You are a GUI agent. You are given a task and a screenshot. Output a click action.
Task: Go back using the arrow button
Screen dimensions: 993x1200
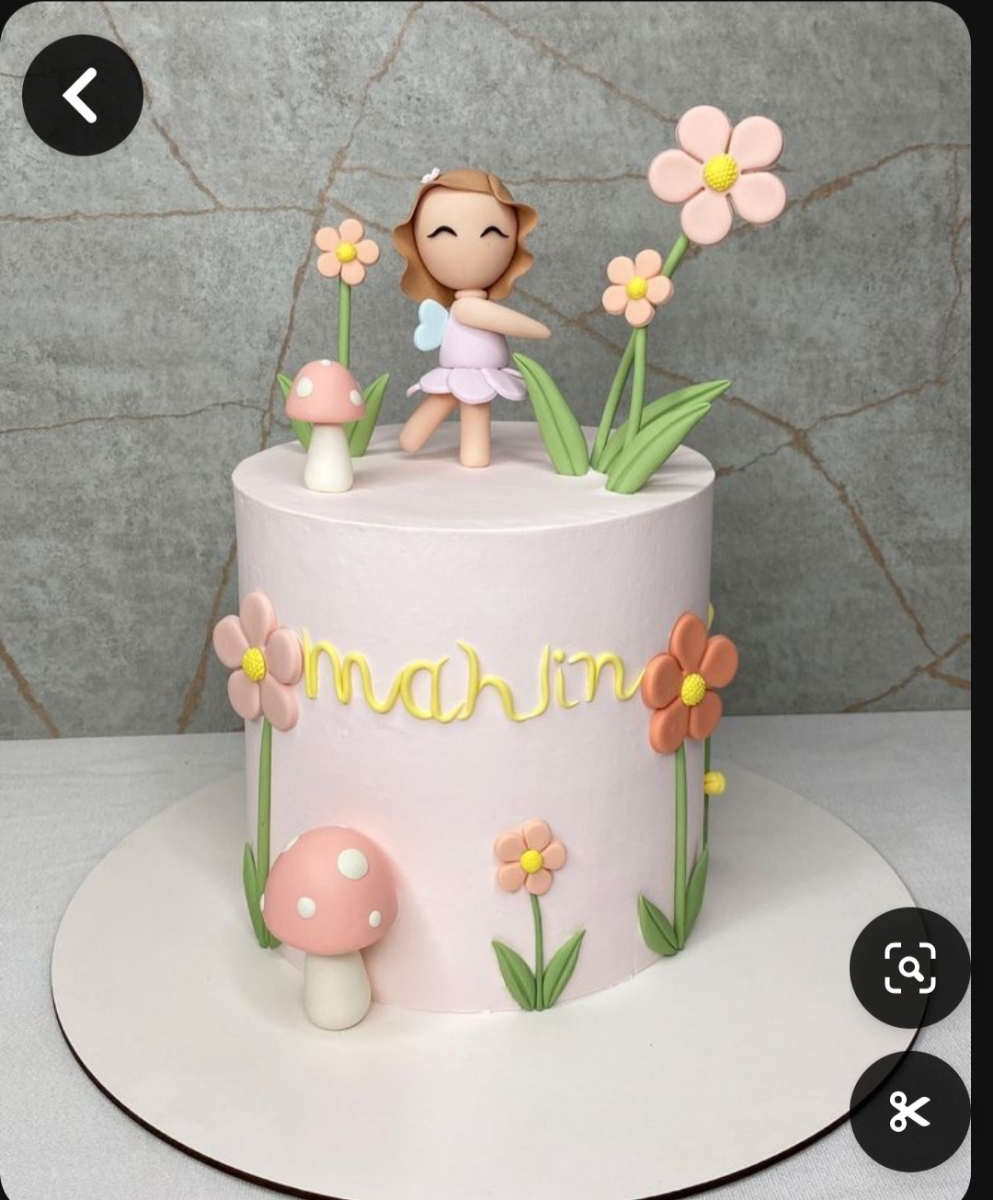click(x=82, y=95)
